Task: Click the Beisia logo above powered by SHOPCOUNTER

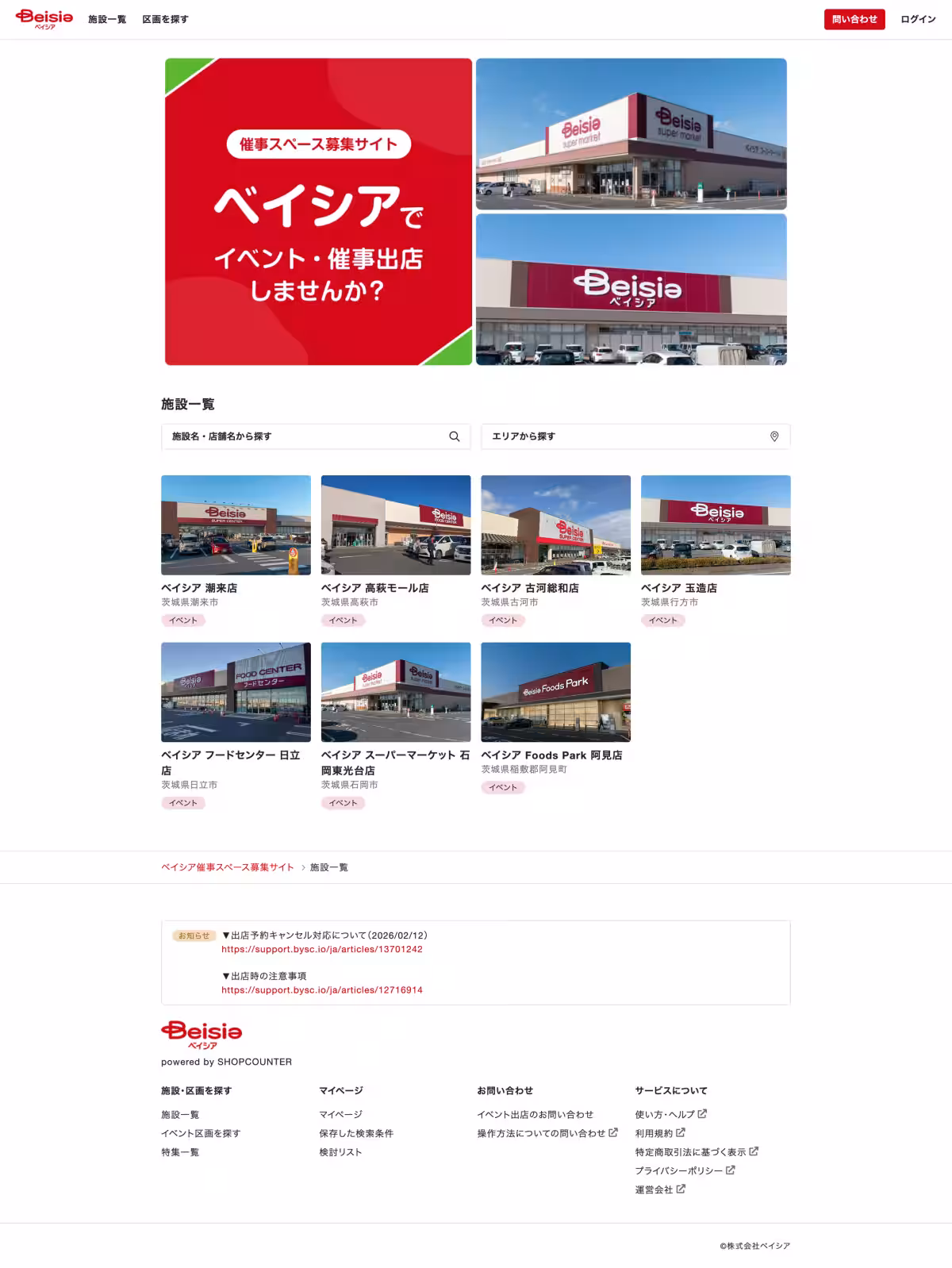Action: [x=200, y=1032]
